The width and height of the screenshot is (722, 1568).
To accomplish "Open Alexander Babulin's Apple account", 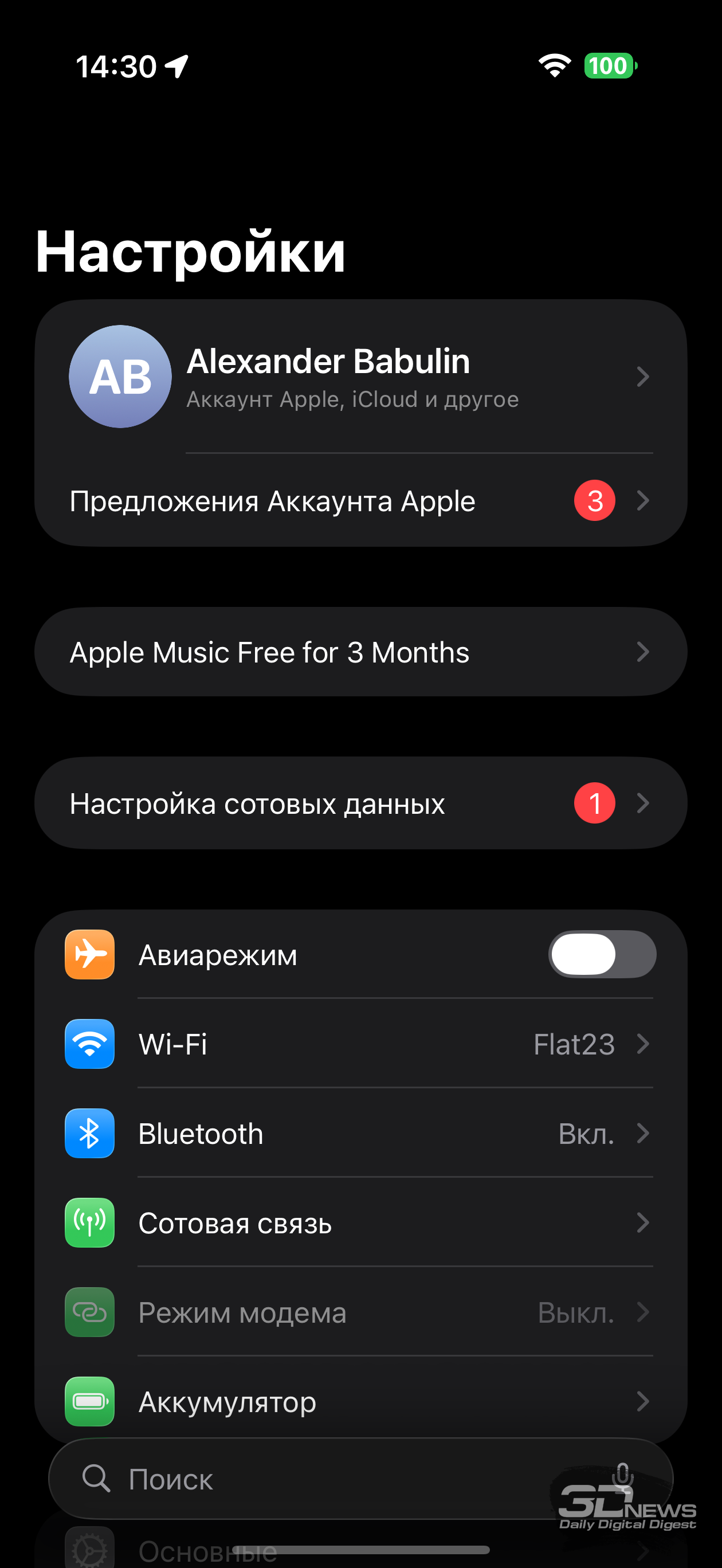I will (x=359, y=377).
